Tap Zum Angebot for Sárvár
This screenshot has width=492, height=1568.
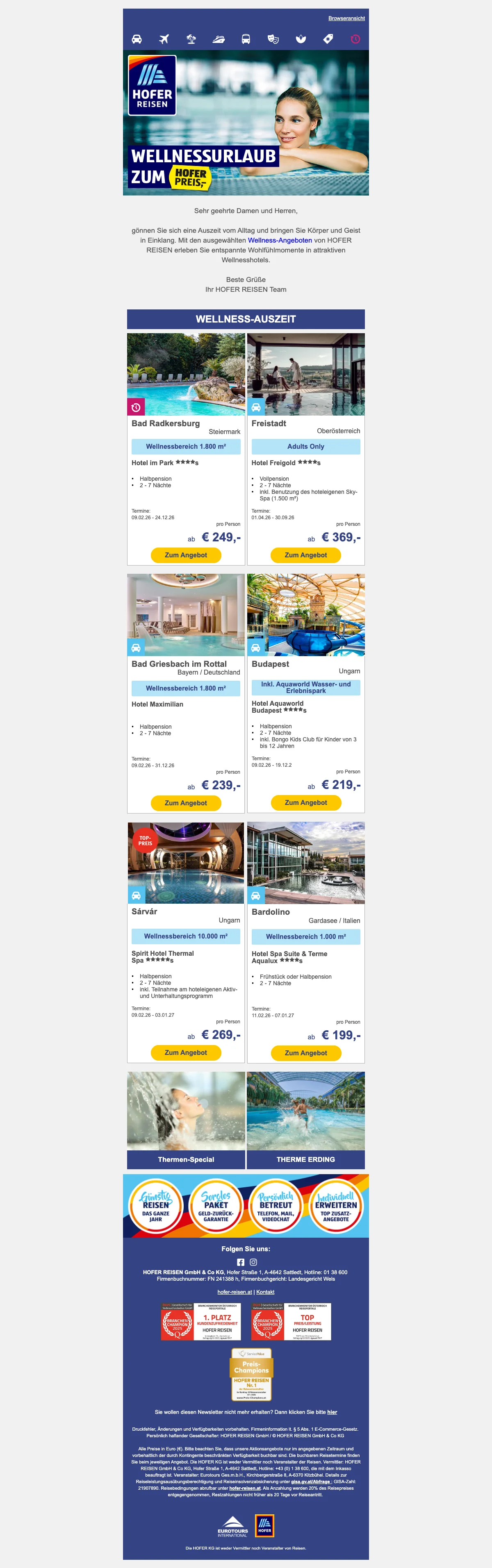point(186,1052)
